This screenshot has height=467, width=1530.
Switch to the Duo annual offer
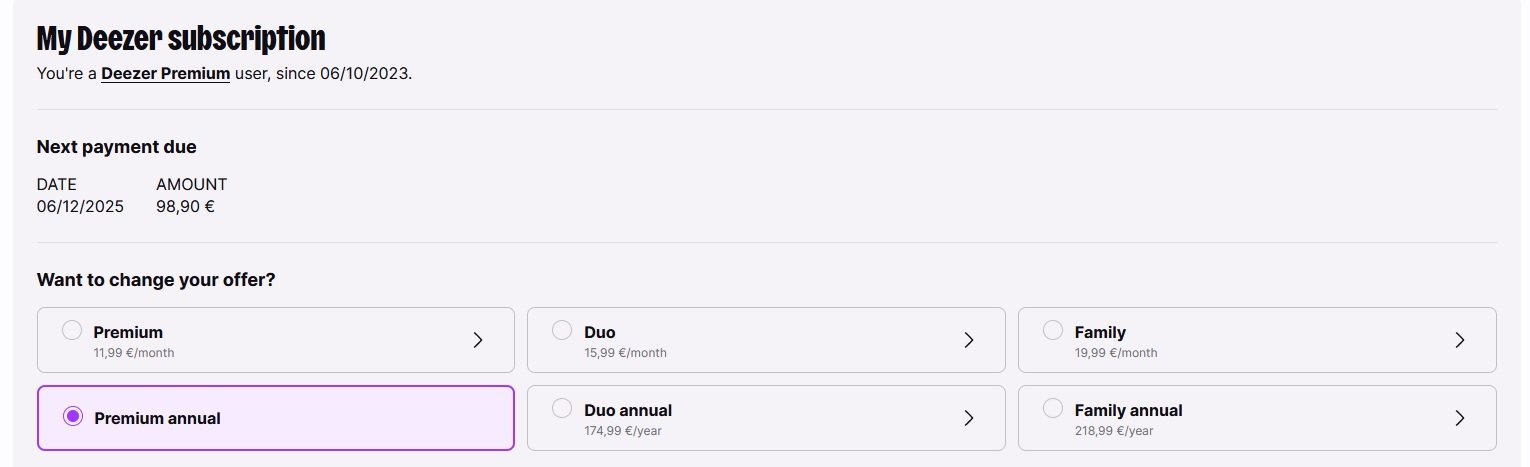(x=766, y=418)
